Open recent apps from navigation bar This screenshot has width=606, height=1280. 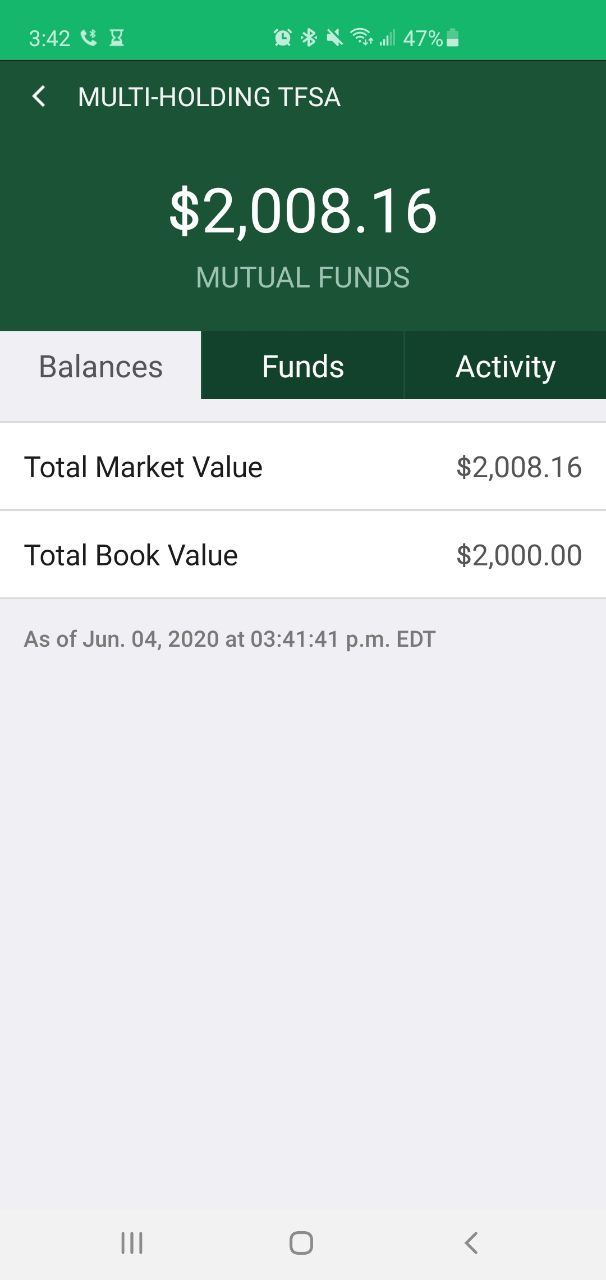click(x=132, y=1243)
